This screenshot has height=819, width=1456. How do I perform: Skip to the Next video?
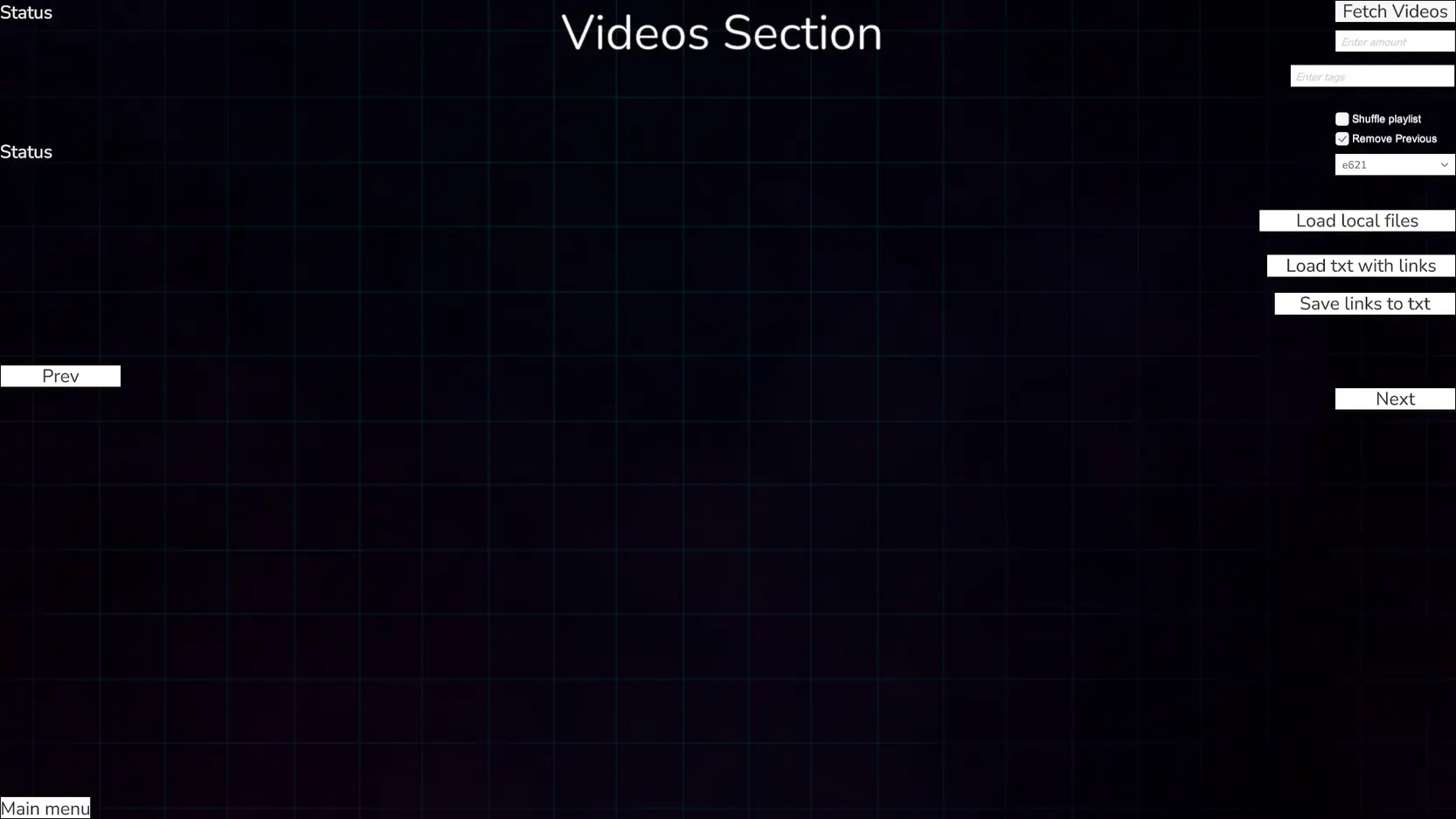click(1394, 399)
